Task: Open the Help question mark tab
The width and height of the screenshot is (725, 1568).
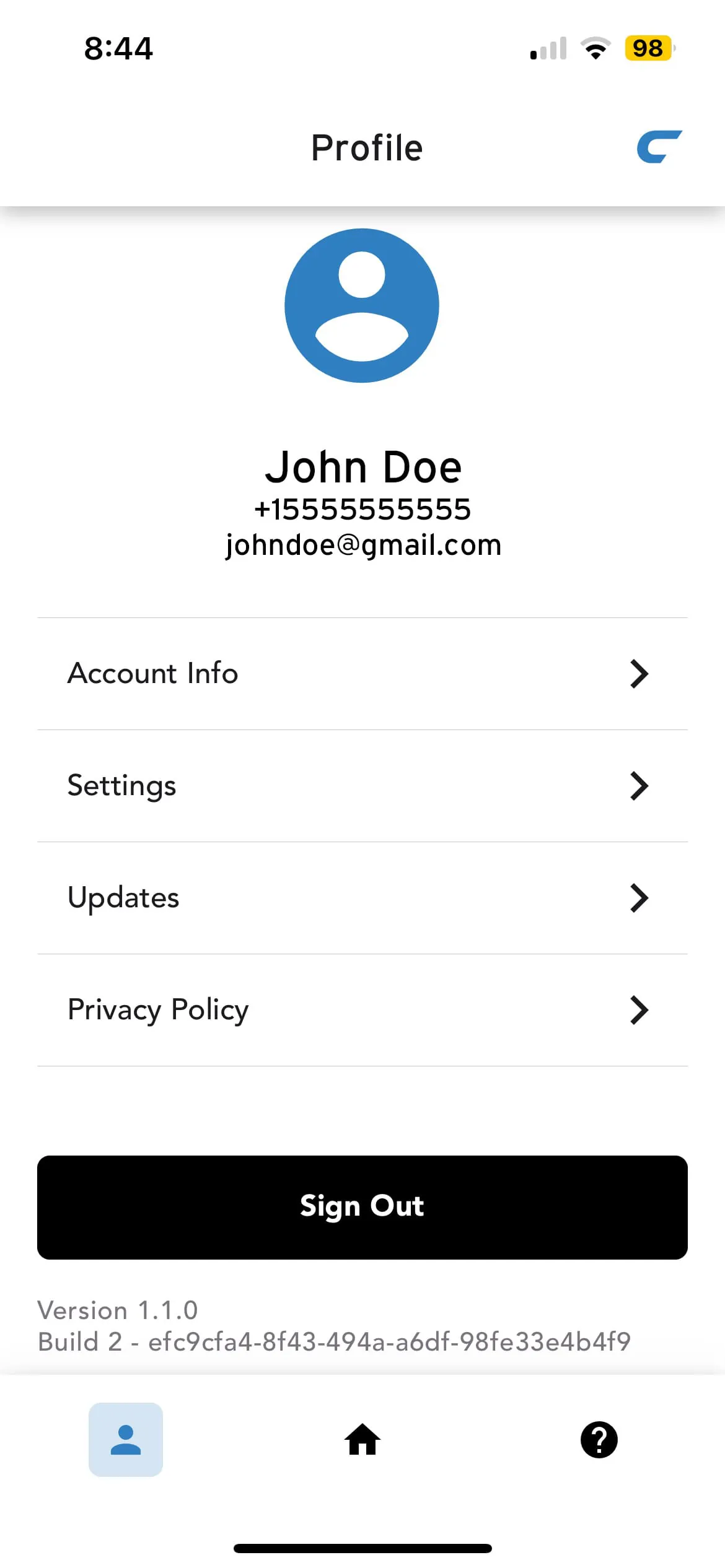Action: (x=599, y=1439)
